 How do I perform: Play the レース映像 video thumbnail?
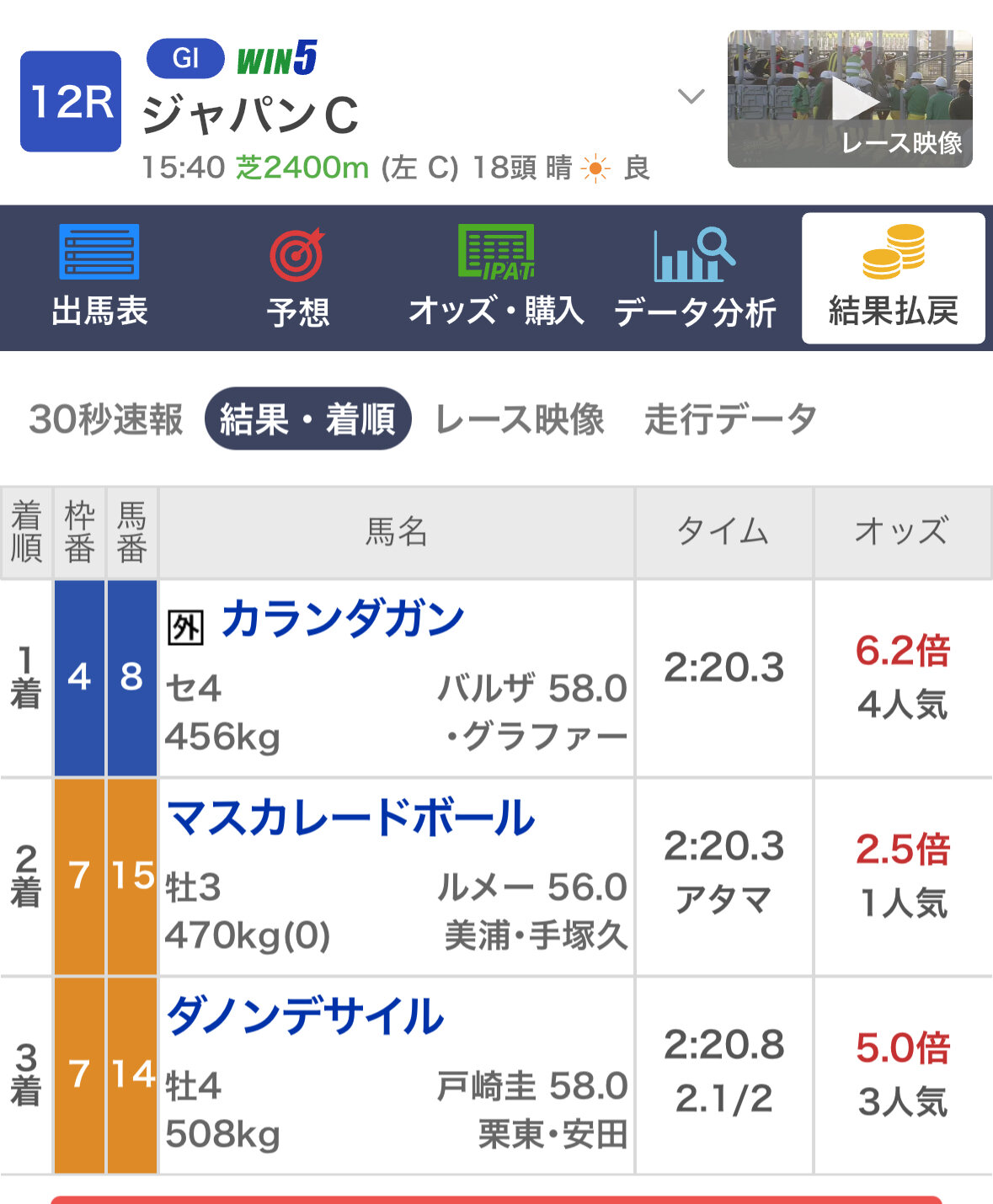click(850, 99)
